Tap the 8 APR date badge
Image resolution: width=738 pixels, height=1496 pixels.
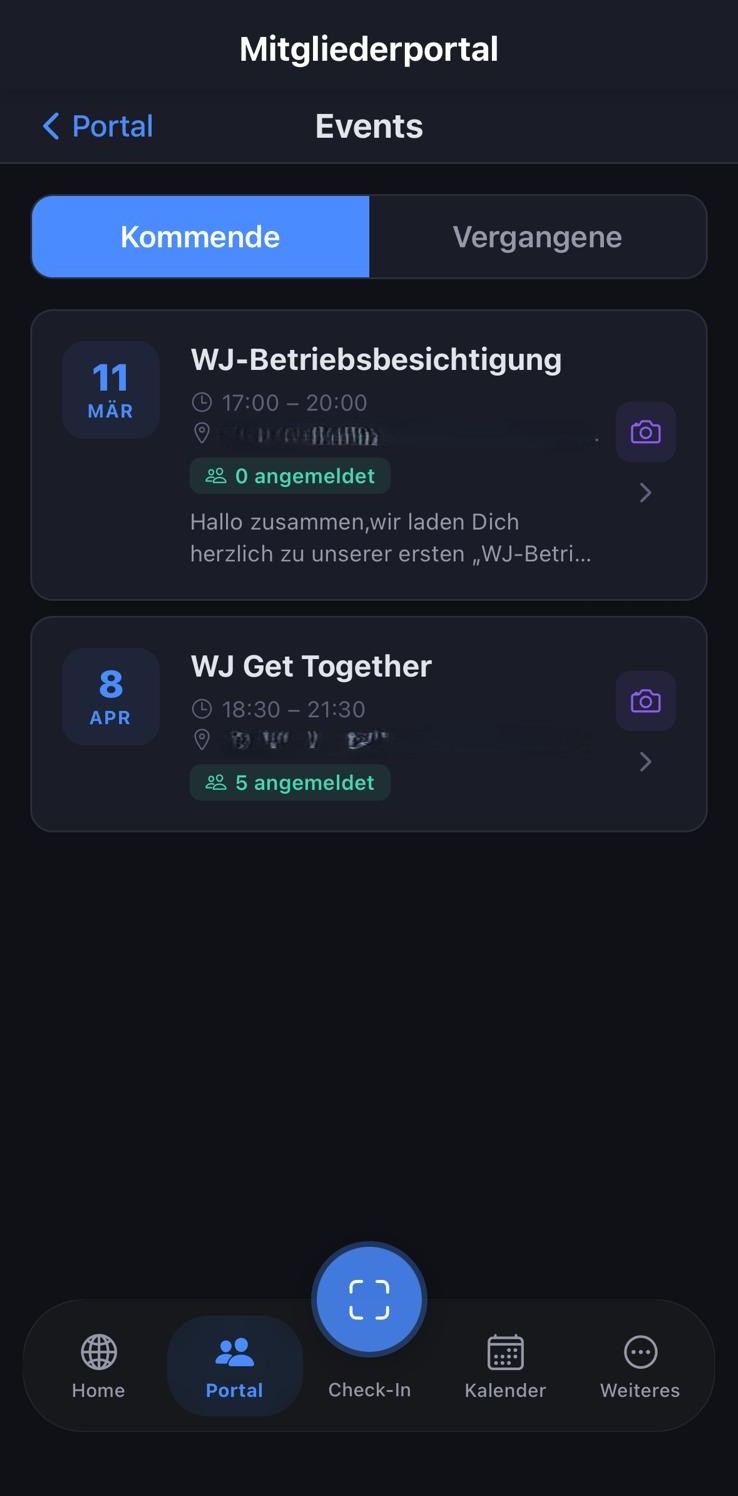[110, 697]
